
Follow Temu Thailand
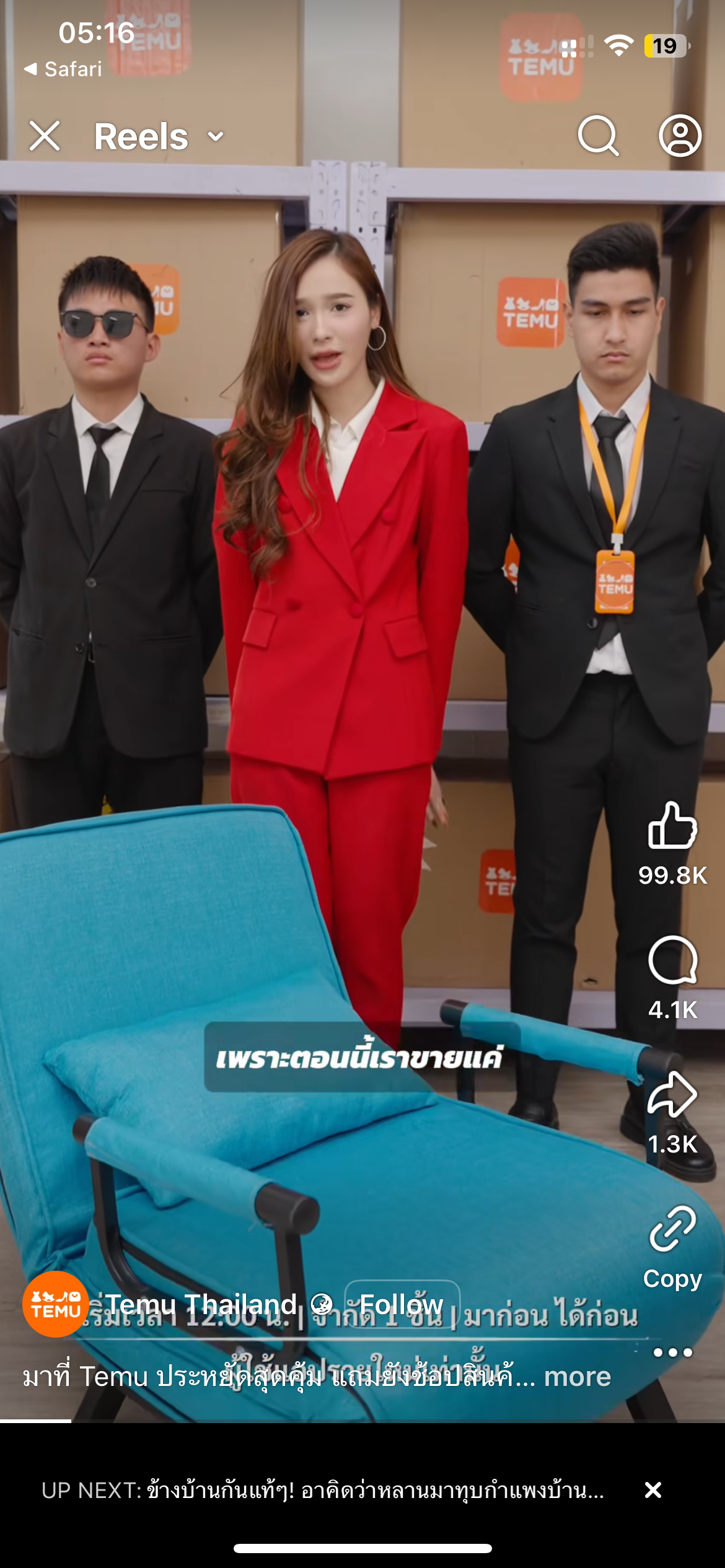coord(402,1305)
